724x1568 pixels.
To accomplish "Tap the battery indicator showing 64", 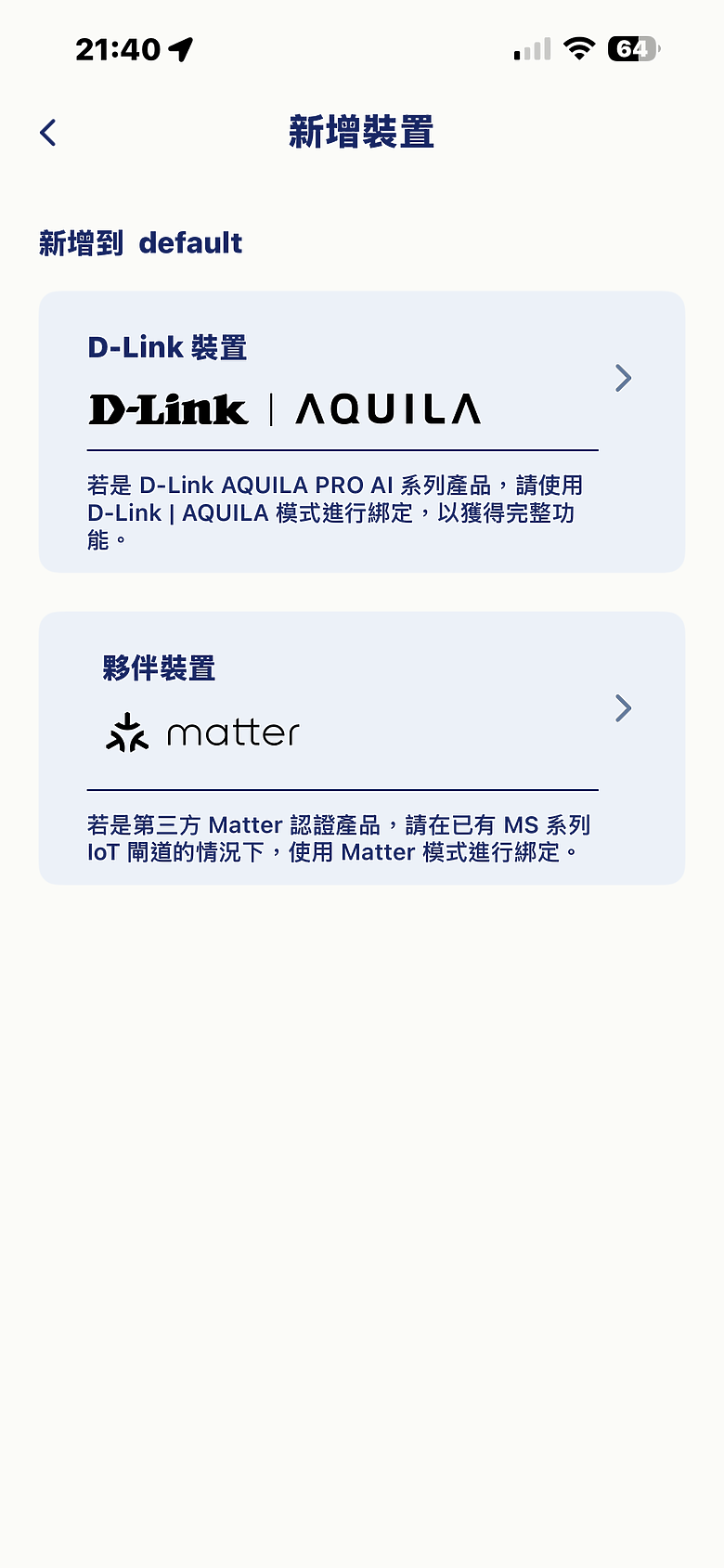I will tap(635, 49).
